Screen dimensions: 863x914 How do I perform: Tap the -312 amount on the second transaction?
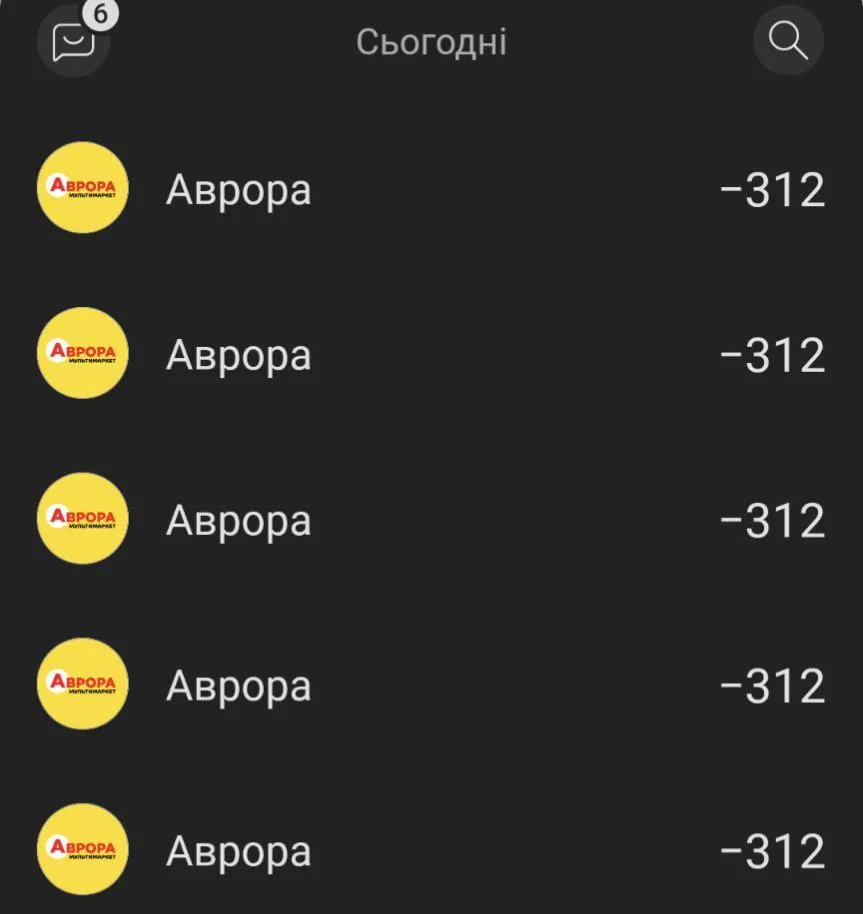pos(772,353)
